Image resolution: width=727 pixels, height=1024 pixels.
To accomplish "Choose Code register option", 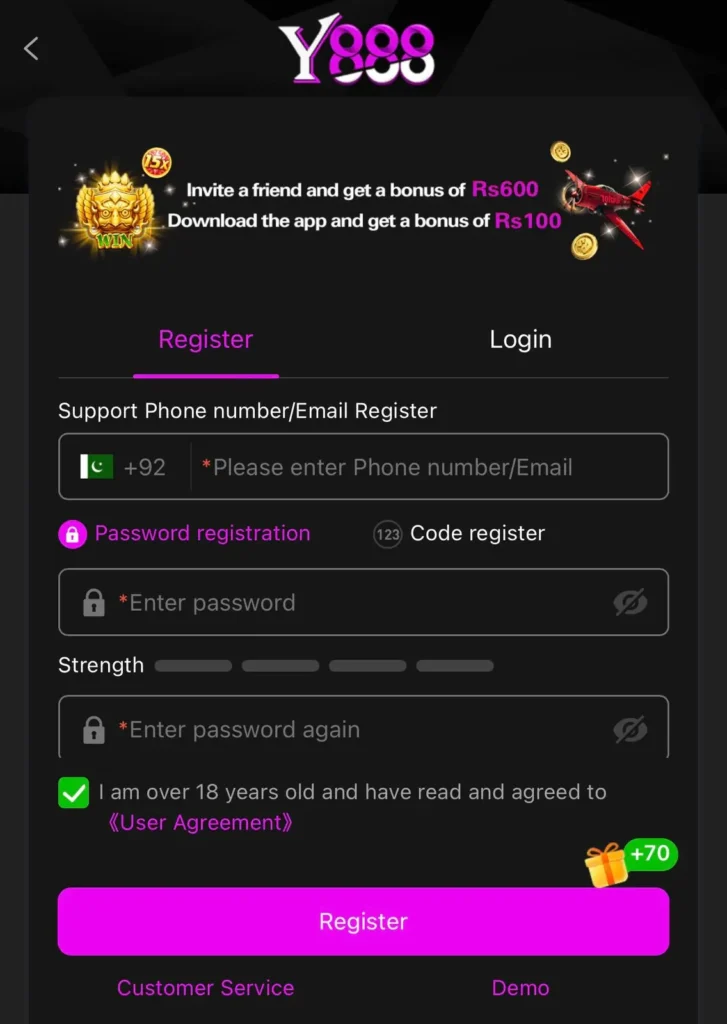I will point(460,534).
